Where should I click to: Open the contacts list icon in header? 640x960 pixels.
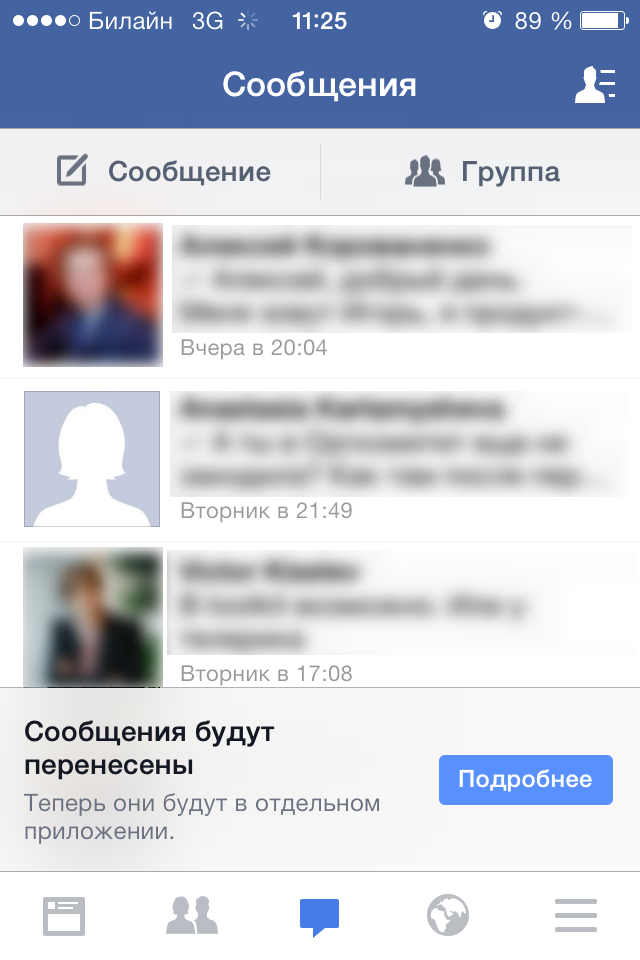595,85
